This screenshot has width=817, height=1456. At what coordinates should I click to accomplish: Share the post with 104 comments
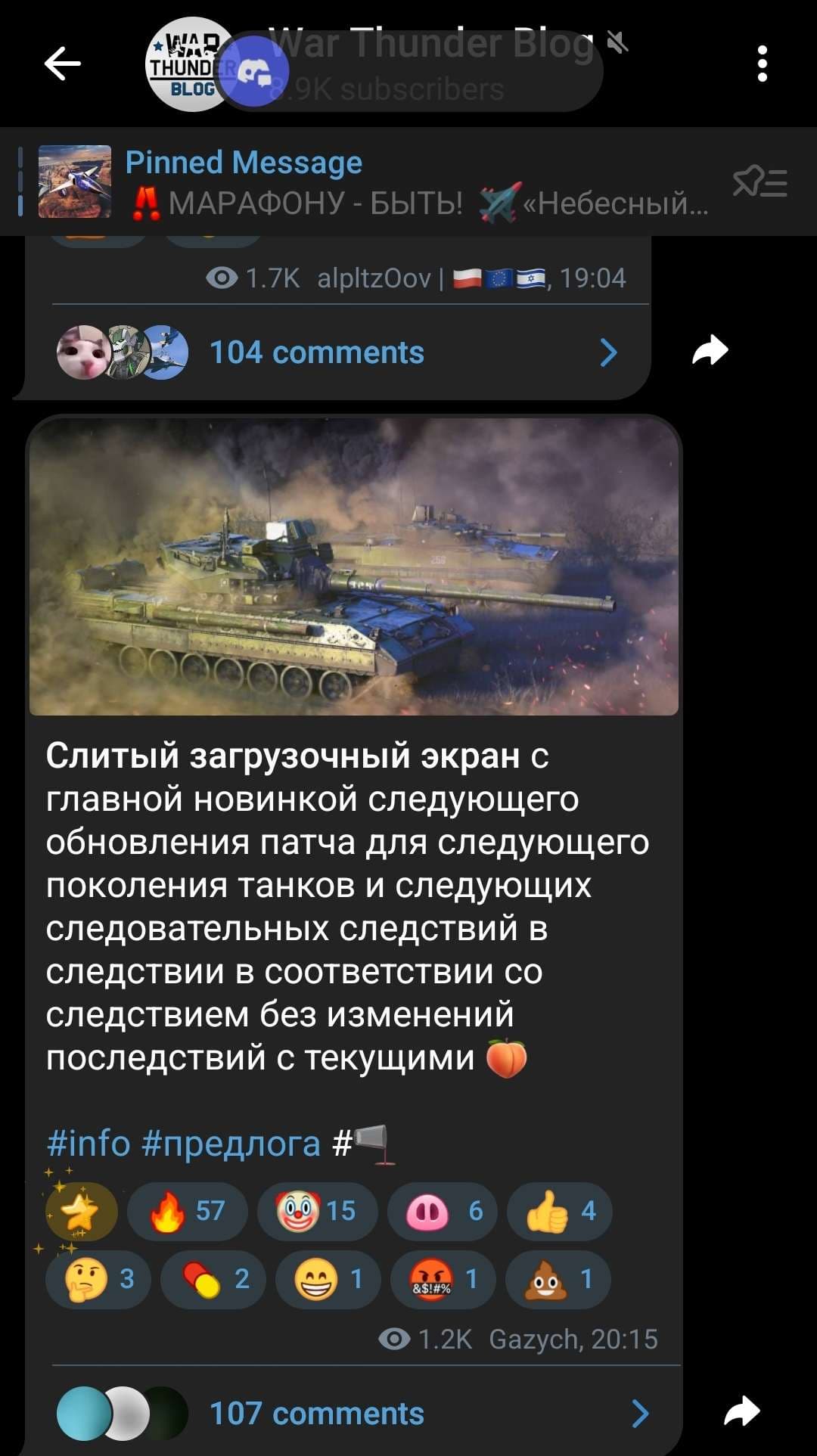tap(710, 350)
